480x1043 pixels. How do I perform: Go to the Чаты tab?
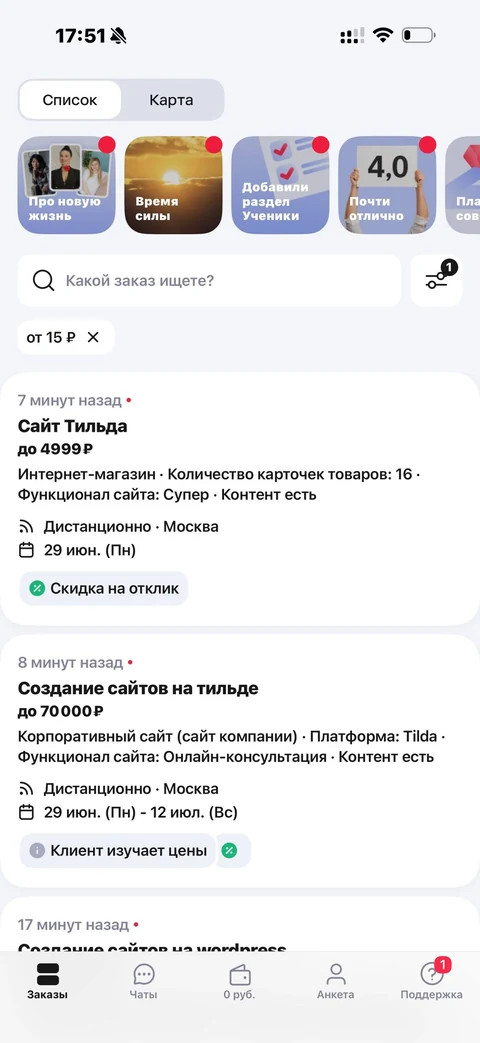point(144,982)
